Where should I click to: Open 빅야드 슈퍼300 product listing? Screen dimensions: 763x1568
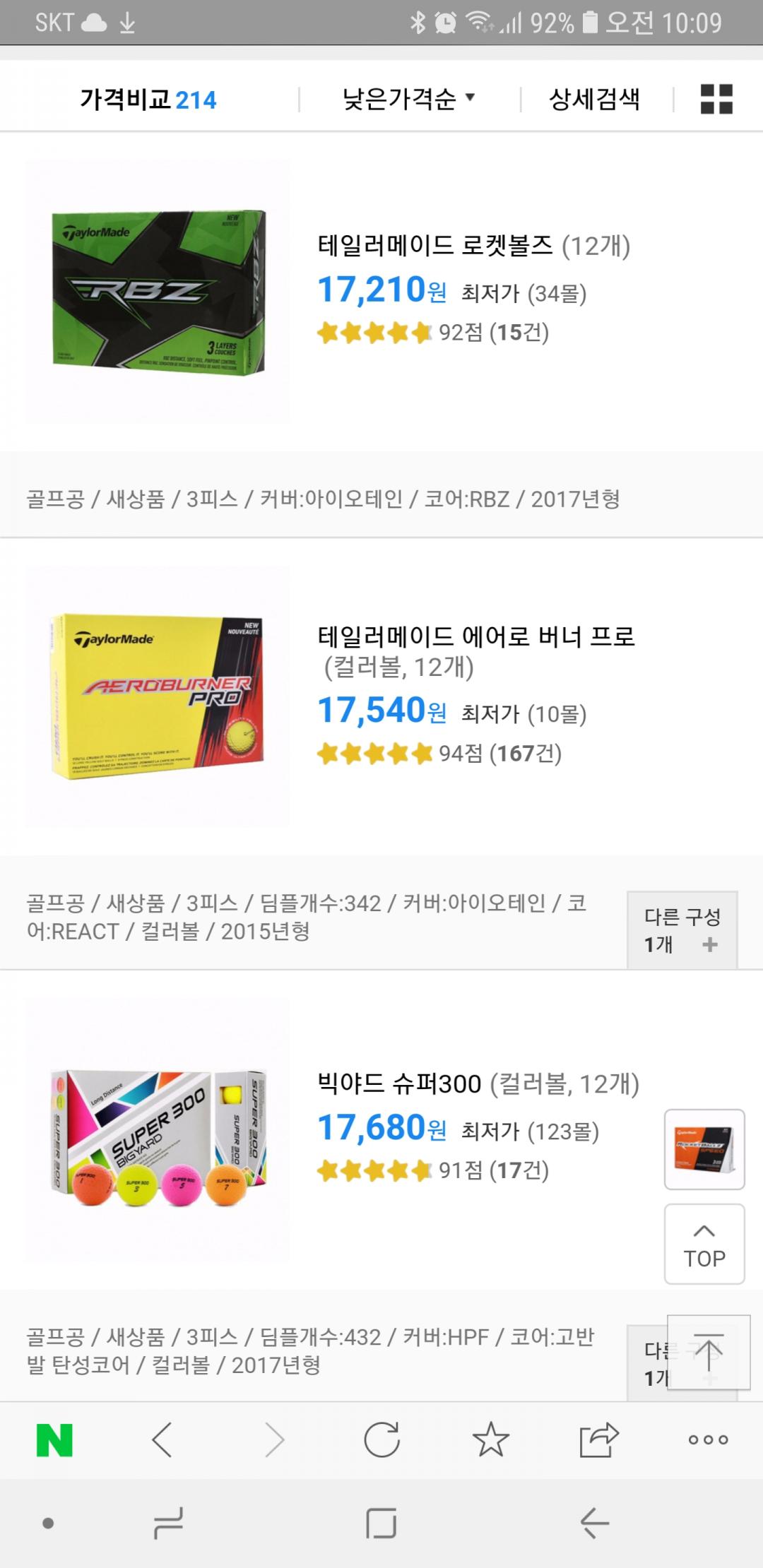(478, 1083)
